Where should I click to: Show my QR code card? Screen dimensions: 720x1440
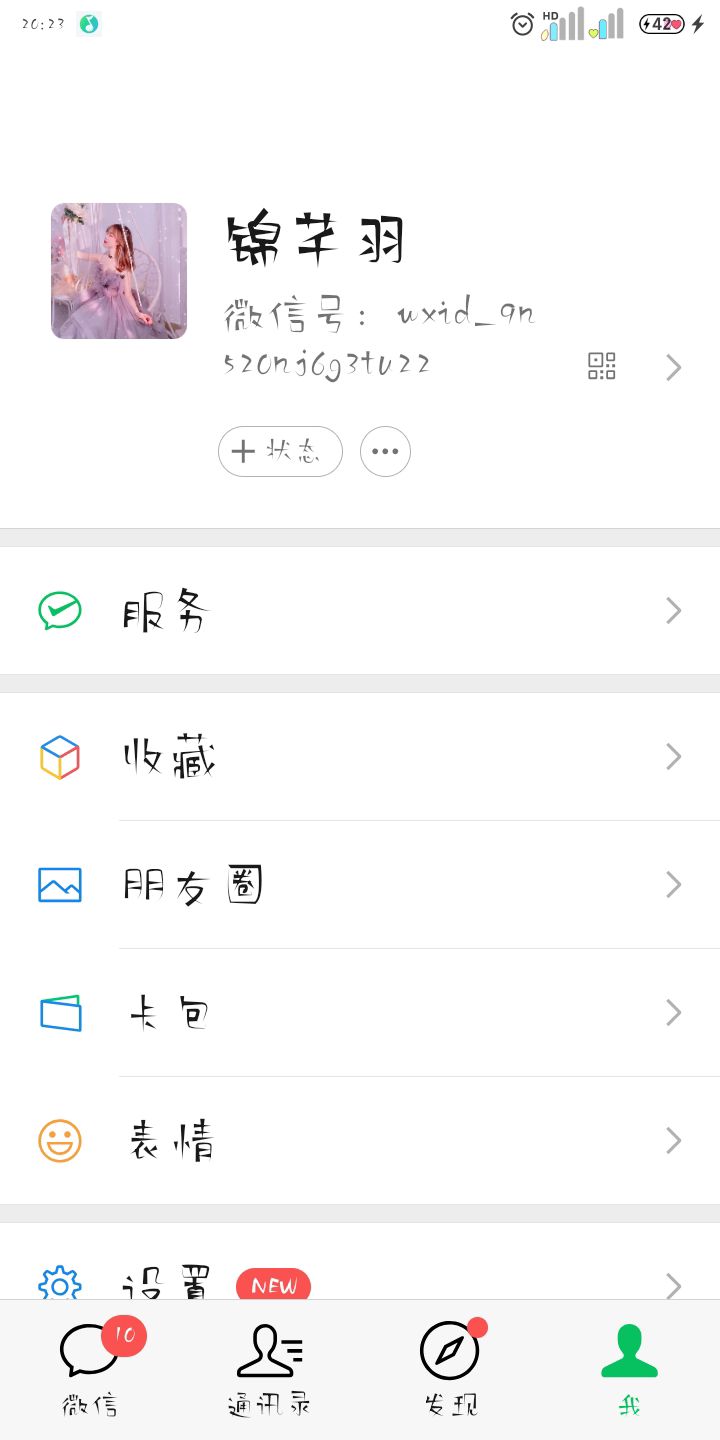point(601,366)
